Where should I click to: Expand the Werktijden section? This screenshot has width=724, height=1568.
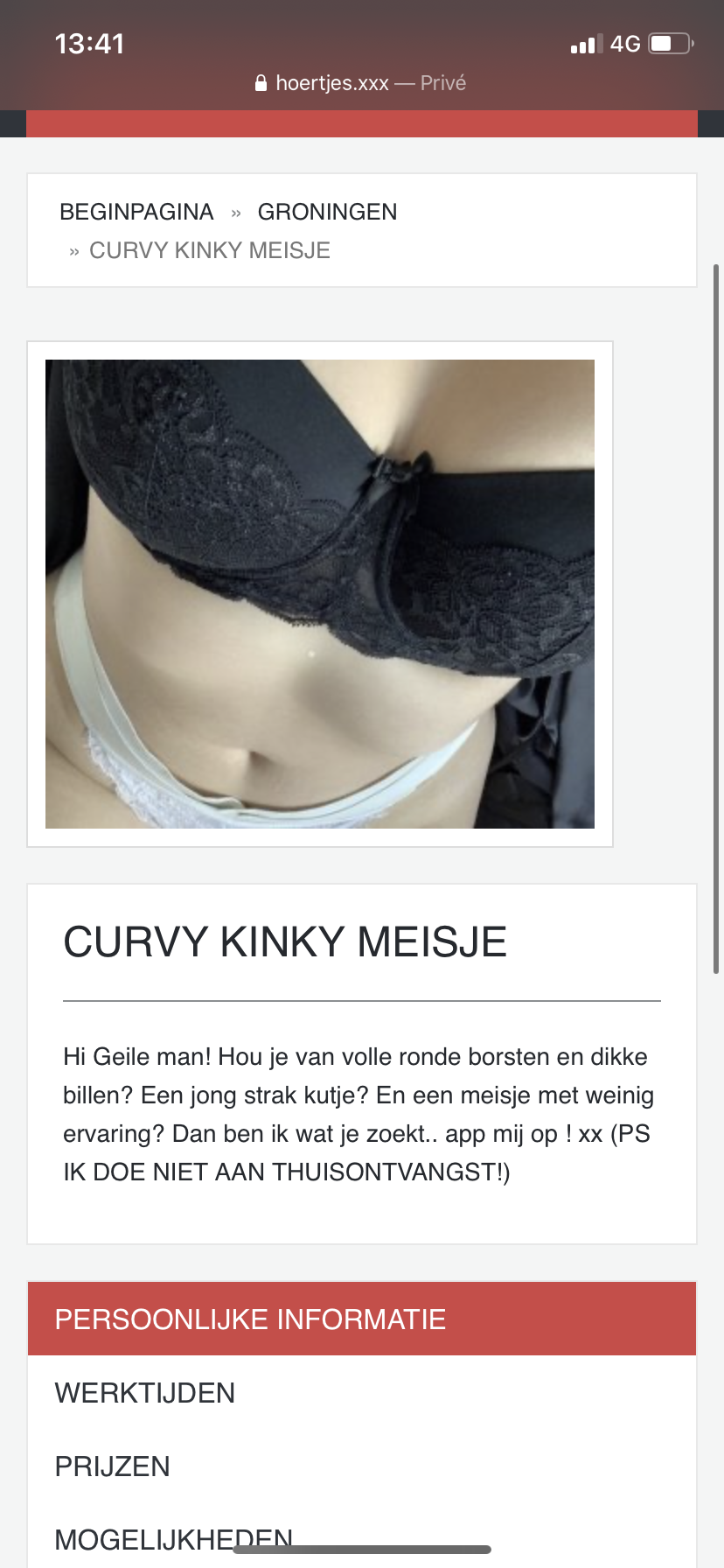click(x=362, y=1393)
